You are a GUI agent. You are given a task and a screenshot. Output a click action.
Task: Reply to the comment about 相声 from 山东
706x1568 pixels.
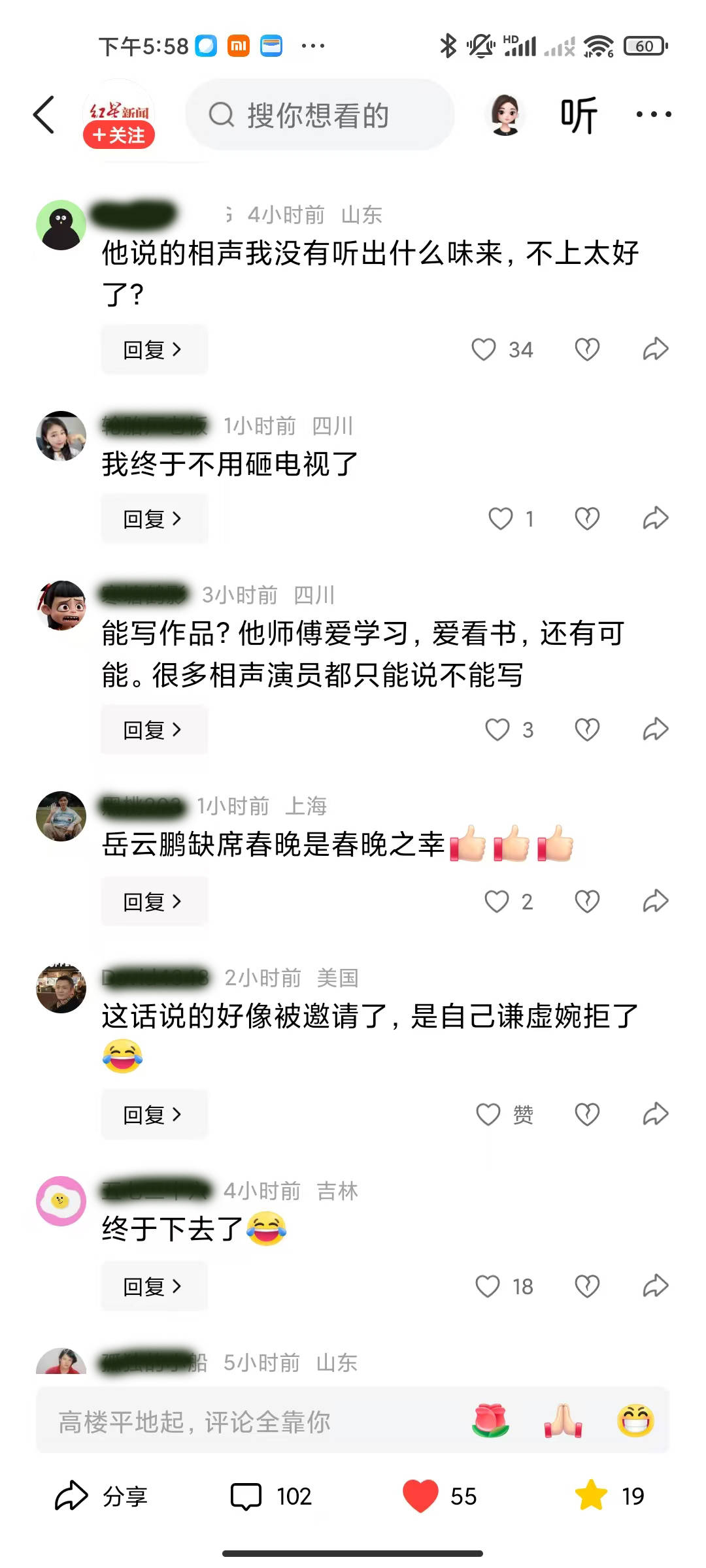(153, 350)
